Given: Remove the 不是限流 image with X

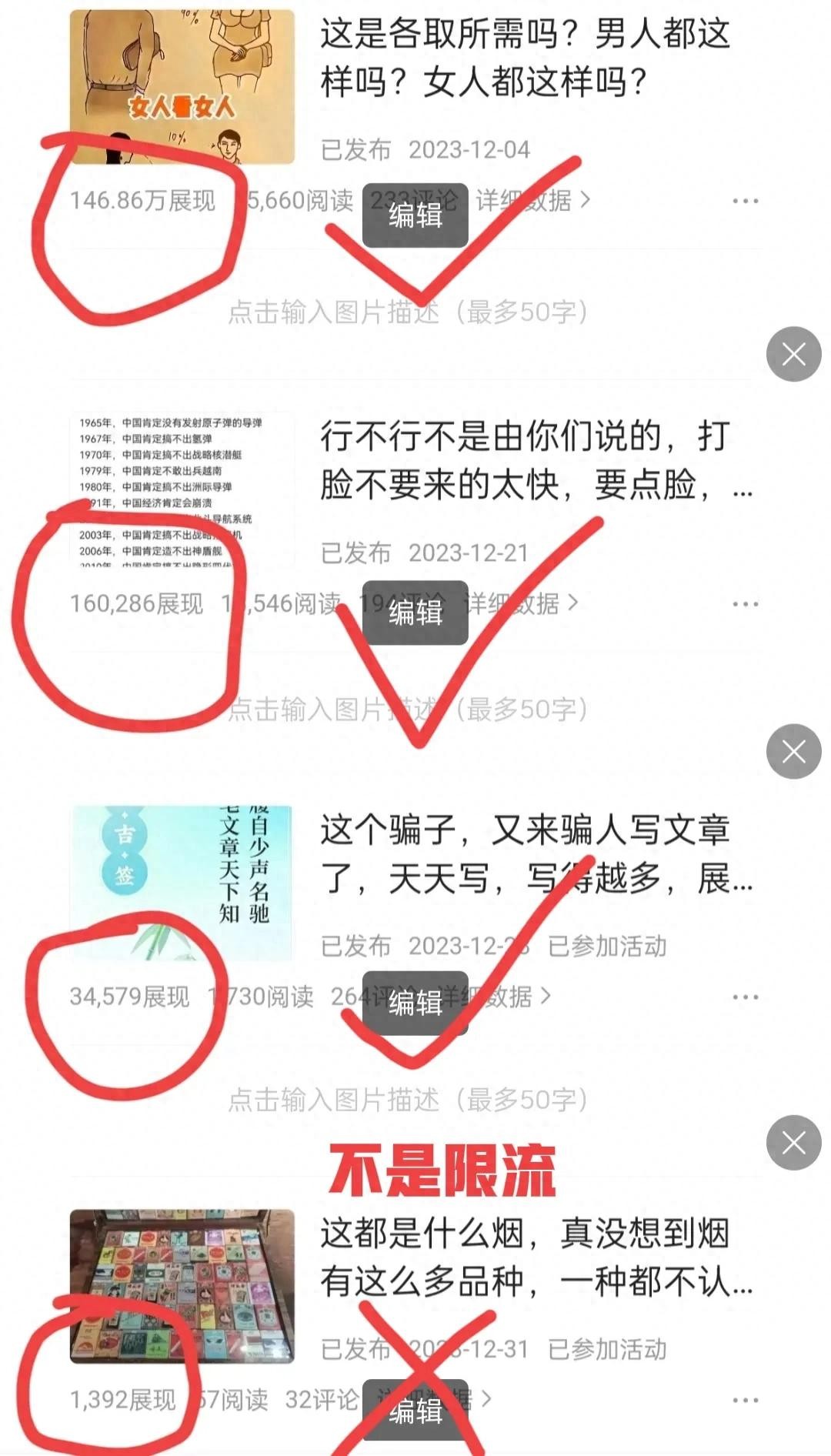Looking at the screenshot, I should click(793, 1143).
